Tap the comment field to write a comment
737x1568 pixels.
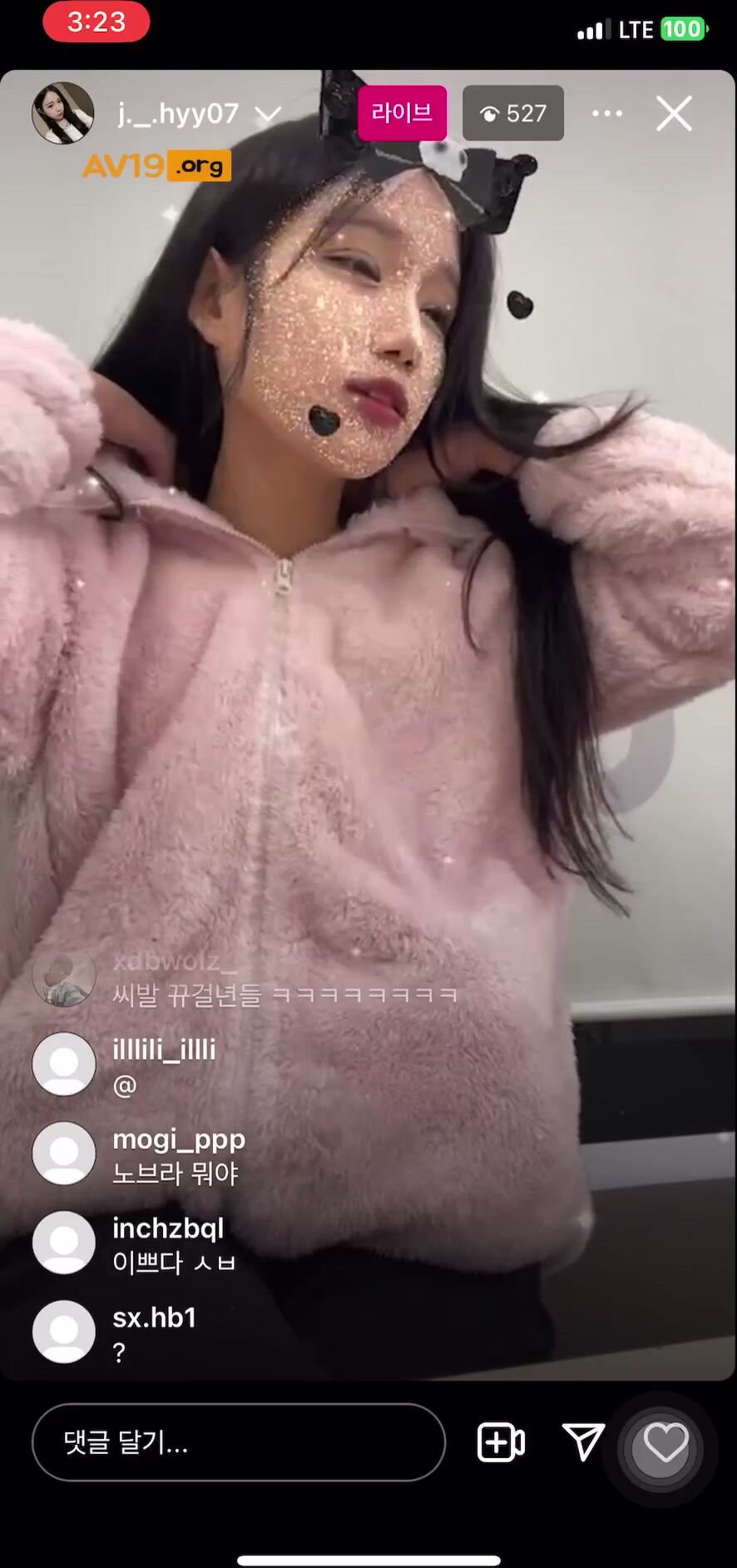coord(239,1442)
